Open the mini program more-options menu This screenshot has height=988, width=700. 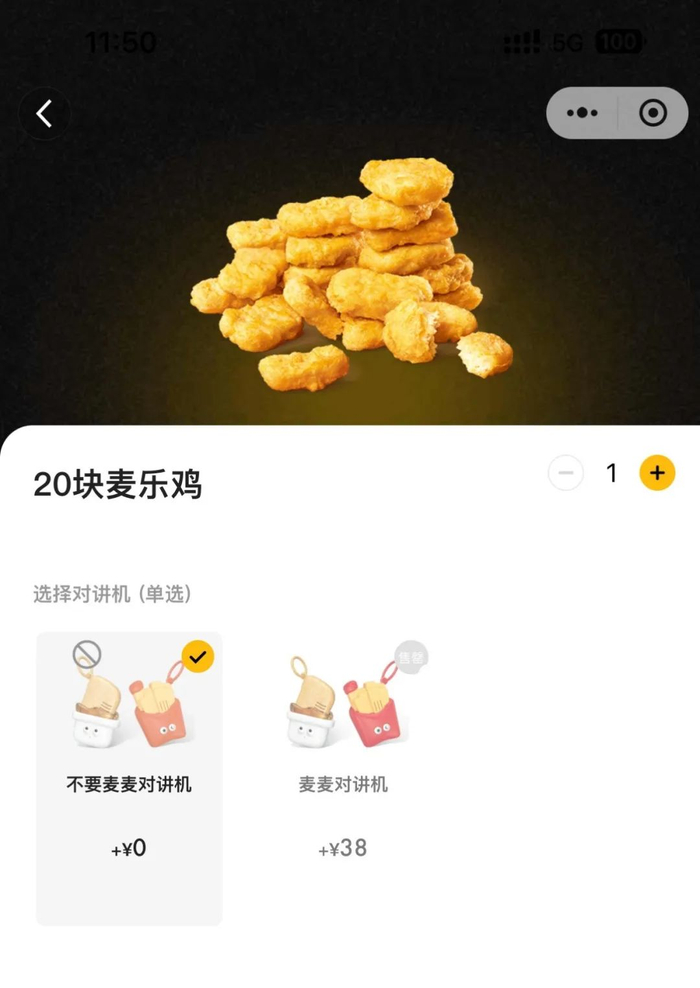pyautogui.click(x=582, y=113)
